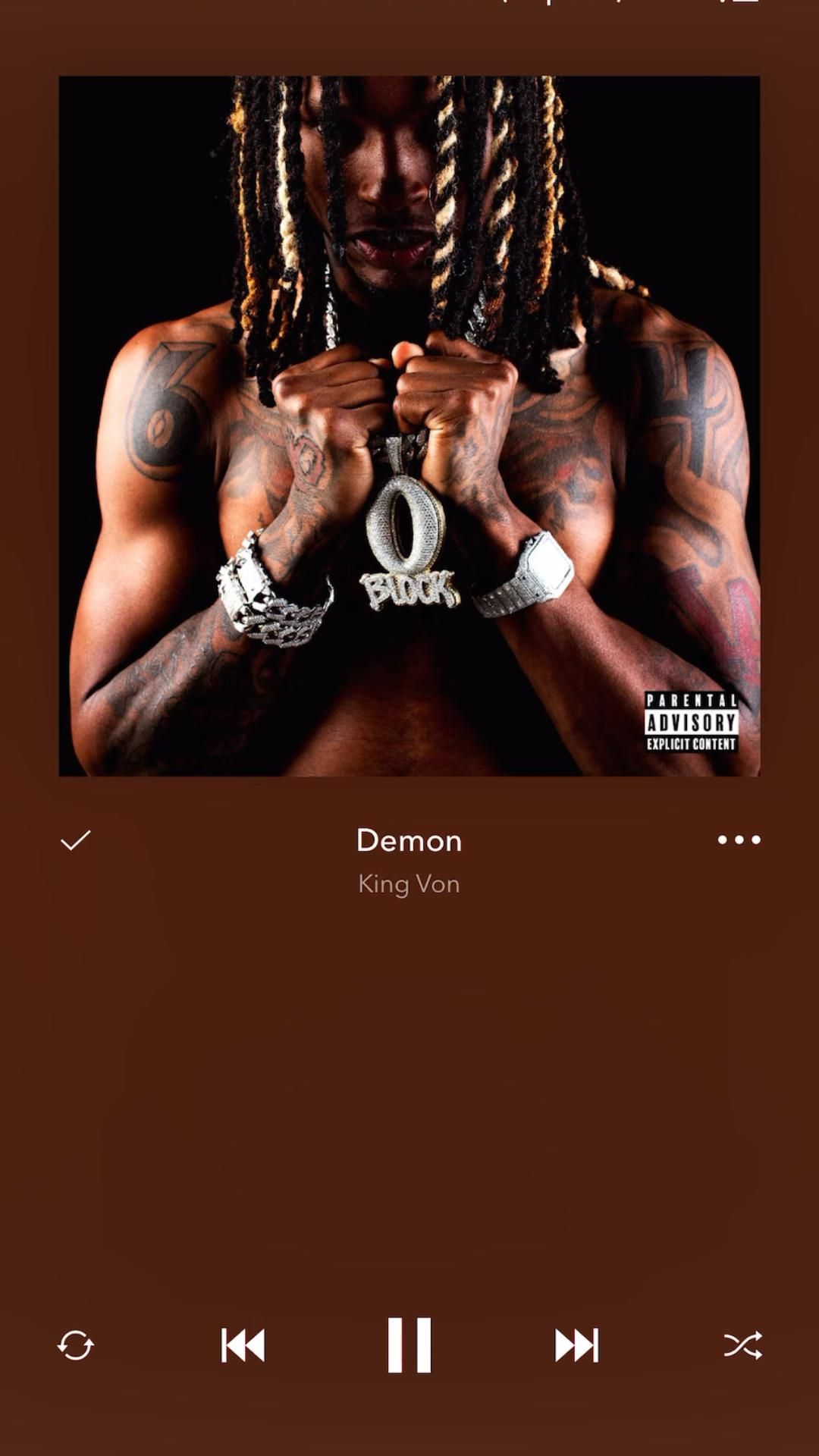Go back to the previous track
The image size is (819, 1456).
coord(243,1346)
